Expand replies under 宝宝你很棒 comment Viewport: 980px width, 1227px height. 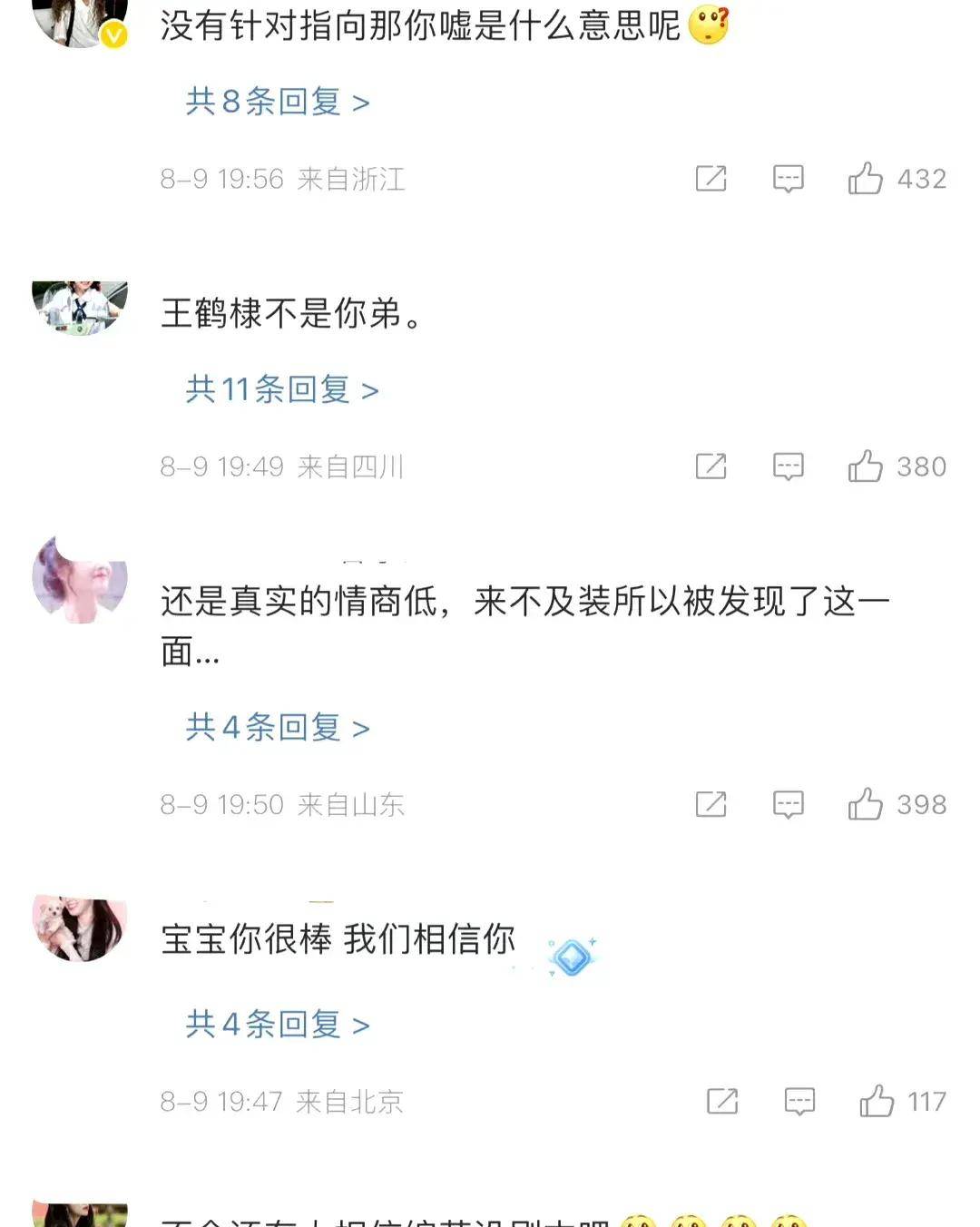(277, 1024)
